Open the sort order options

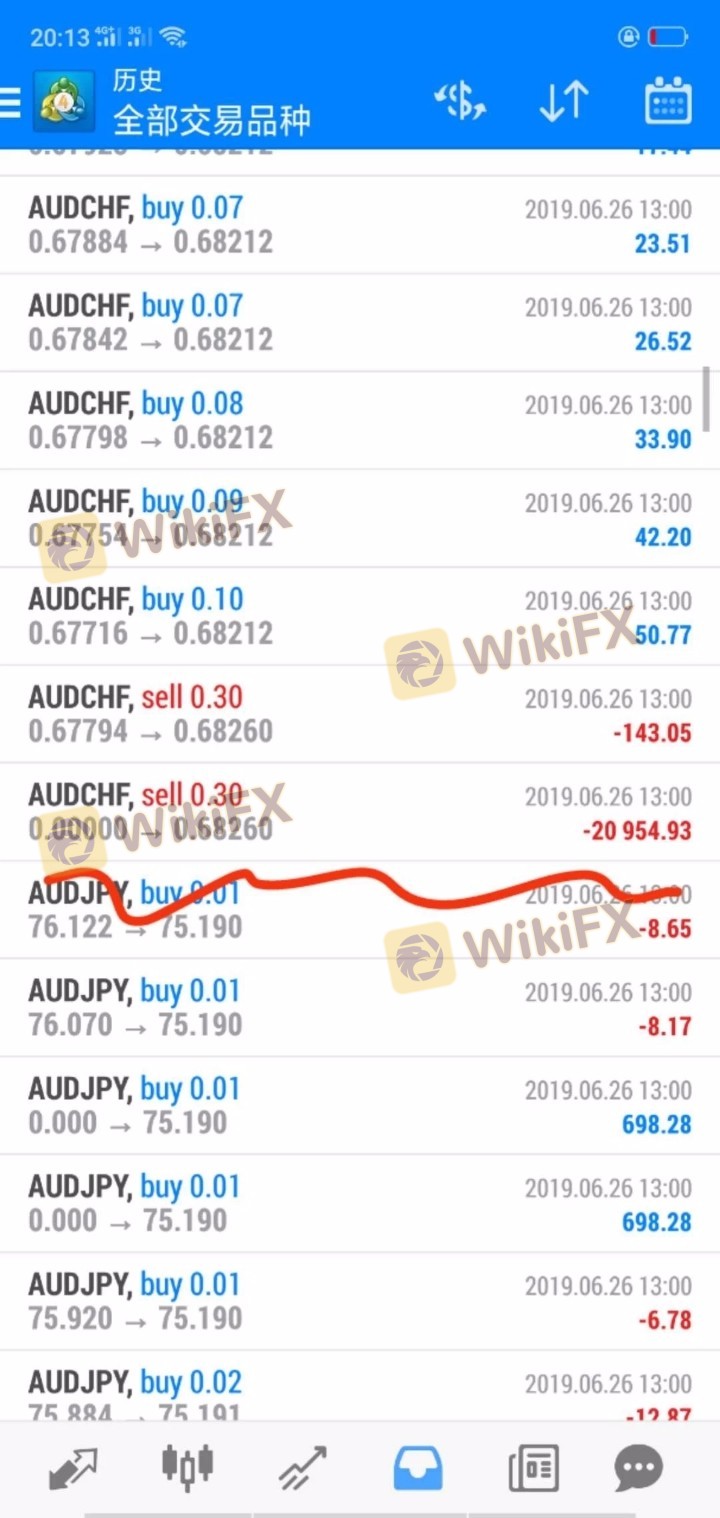(x=564, y=102)
